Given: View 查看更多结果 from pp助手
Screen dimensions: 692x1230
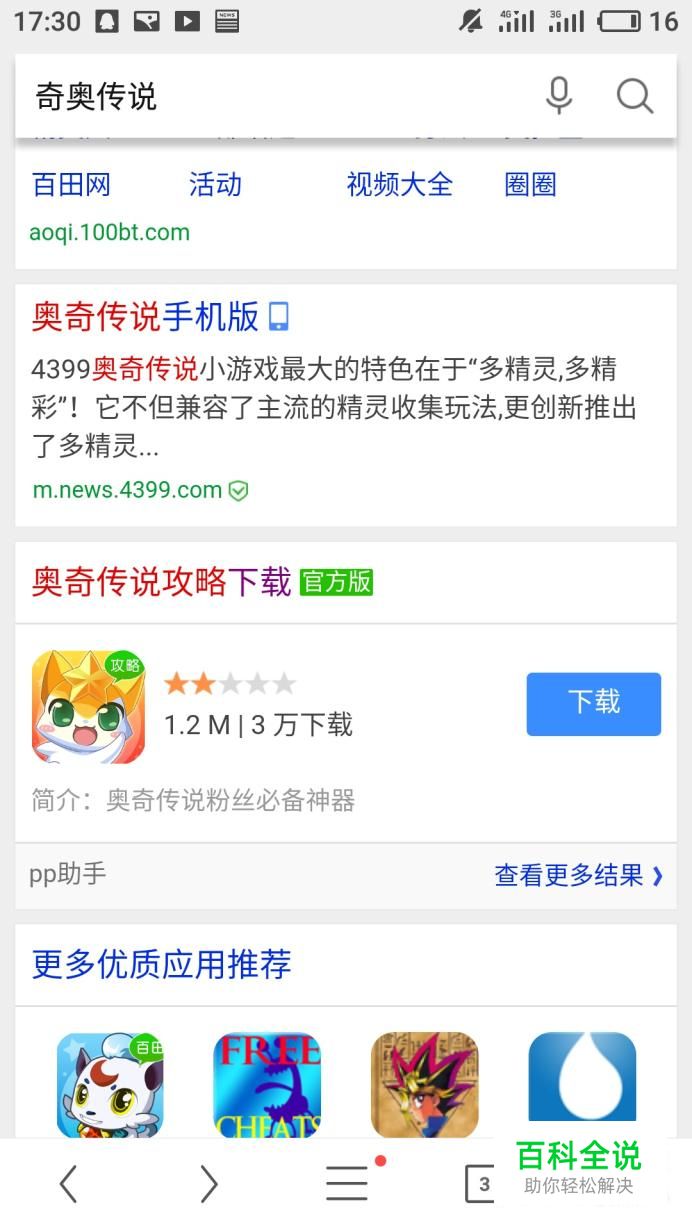Looking at the screenshot, I should (x=579, y=876).
